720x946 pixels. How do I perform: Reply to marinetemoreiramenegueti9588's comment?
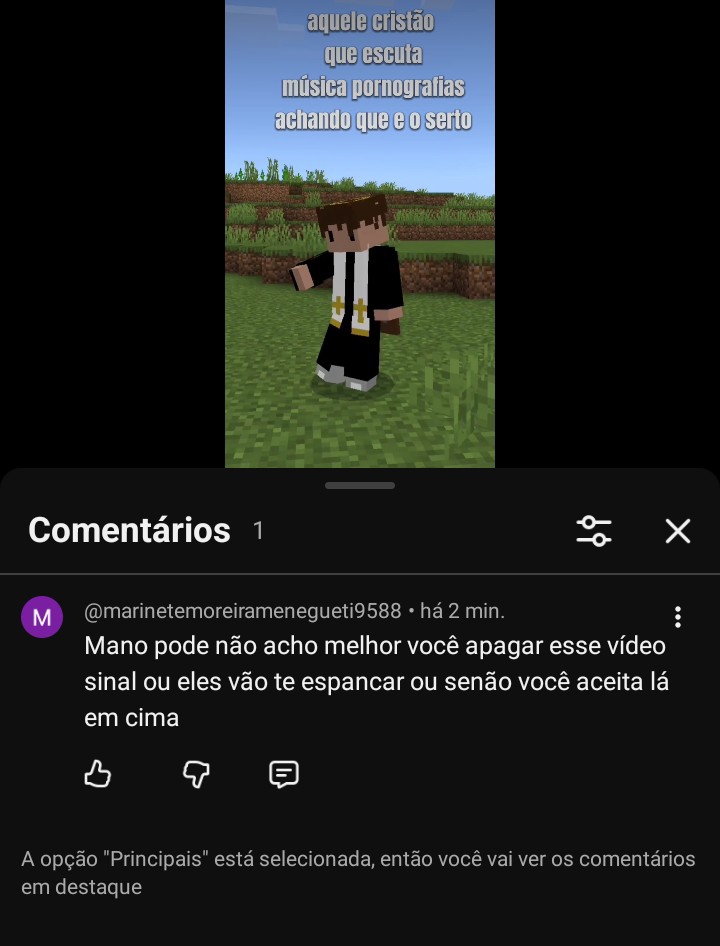[284, 774]
